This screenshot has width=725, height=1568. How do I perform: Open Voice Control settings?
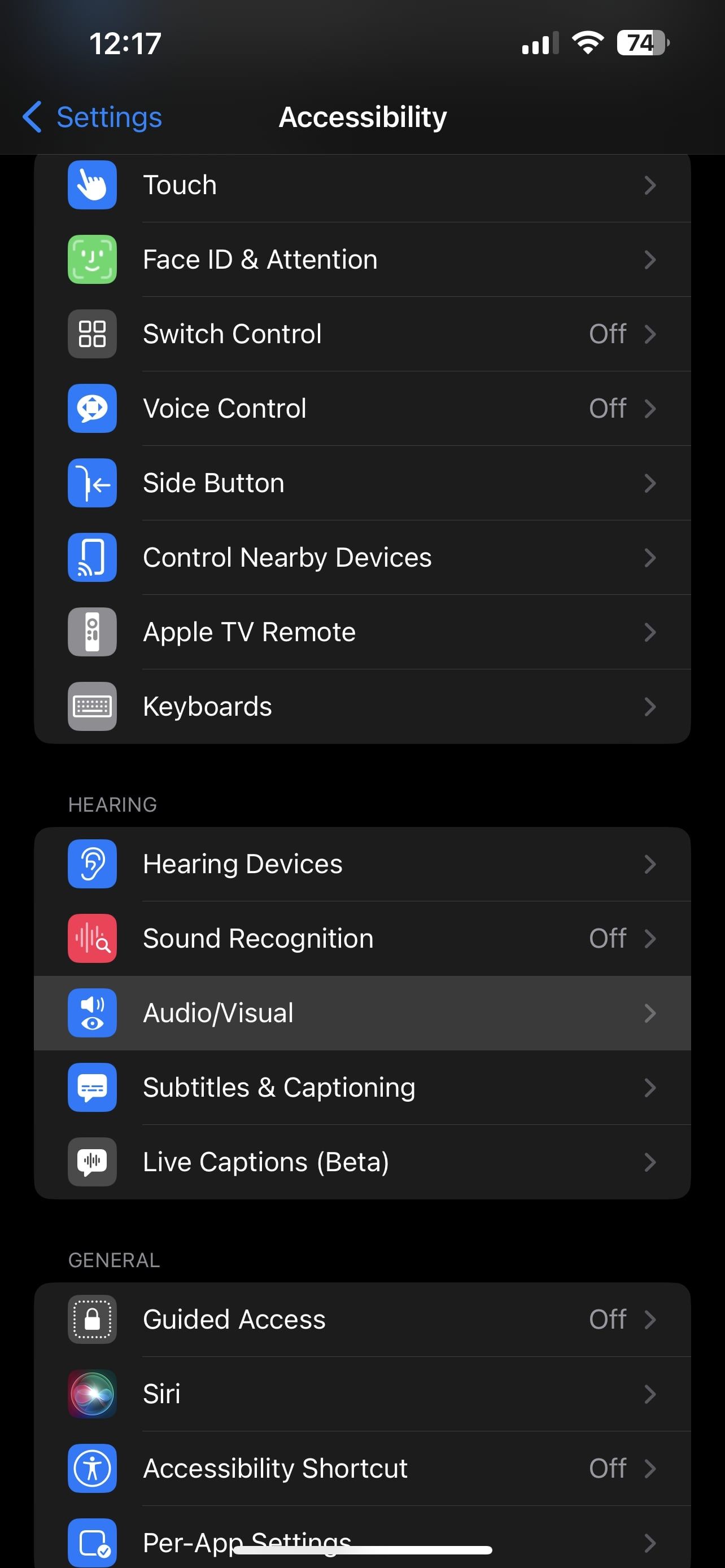point(362,409)
